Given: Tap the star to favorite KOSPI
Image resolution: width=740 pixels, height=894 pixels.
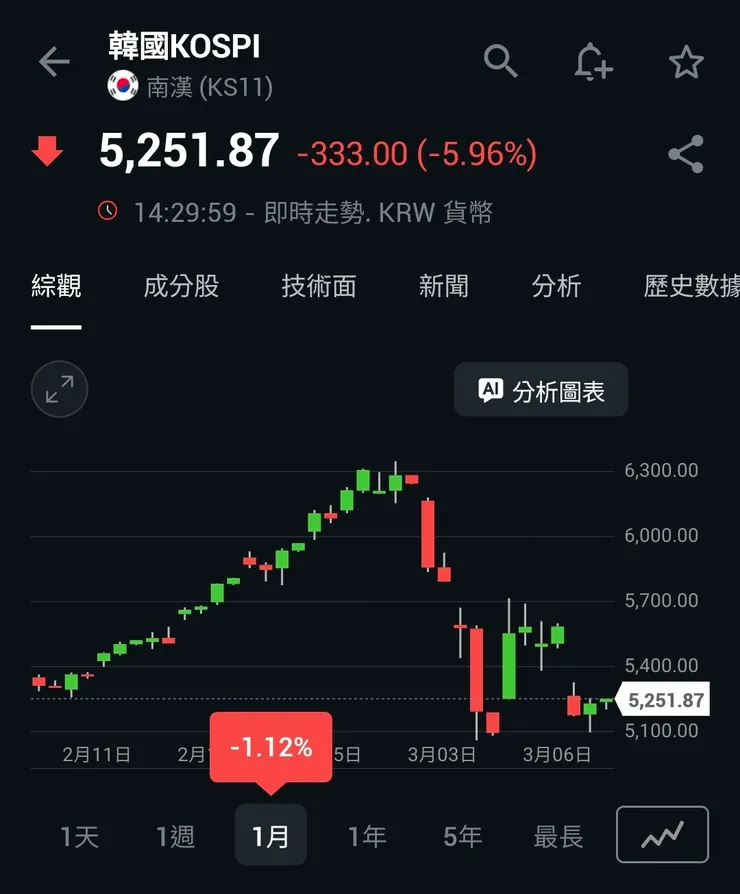Looking at the screenshot, I should [x=685, y=61].
